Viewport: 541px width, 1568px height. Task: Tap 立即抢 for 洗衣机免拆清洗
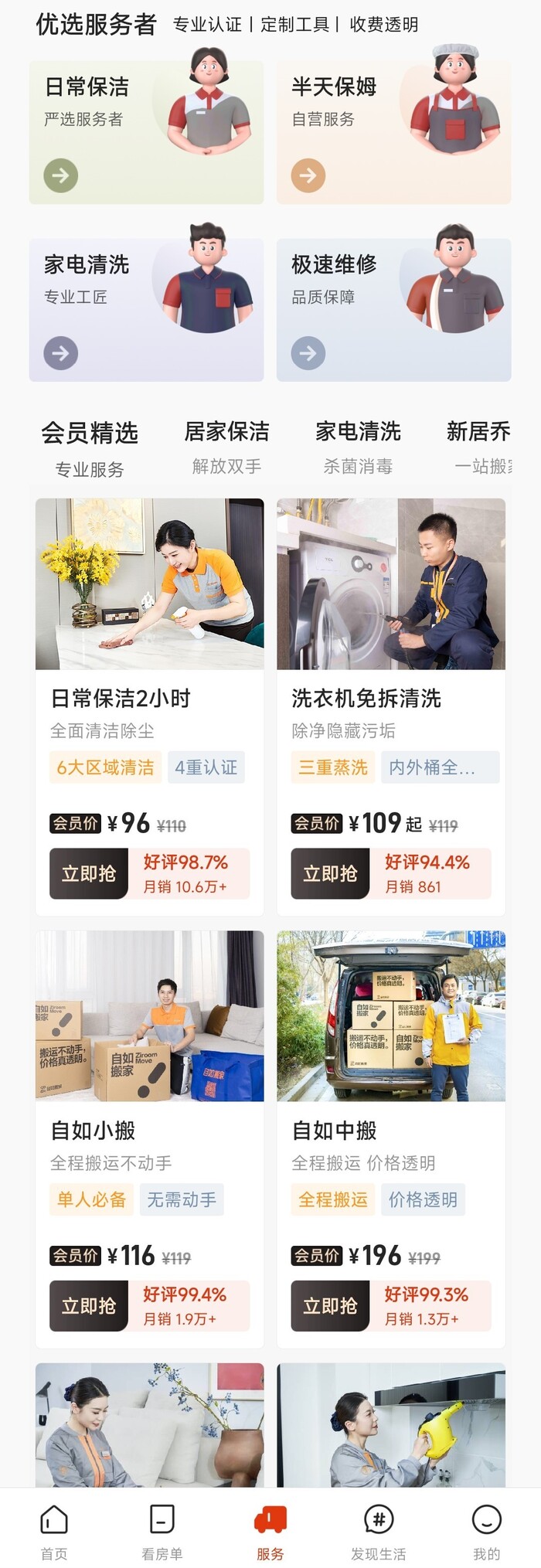point(330,874)
